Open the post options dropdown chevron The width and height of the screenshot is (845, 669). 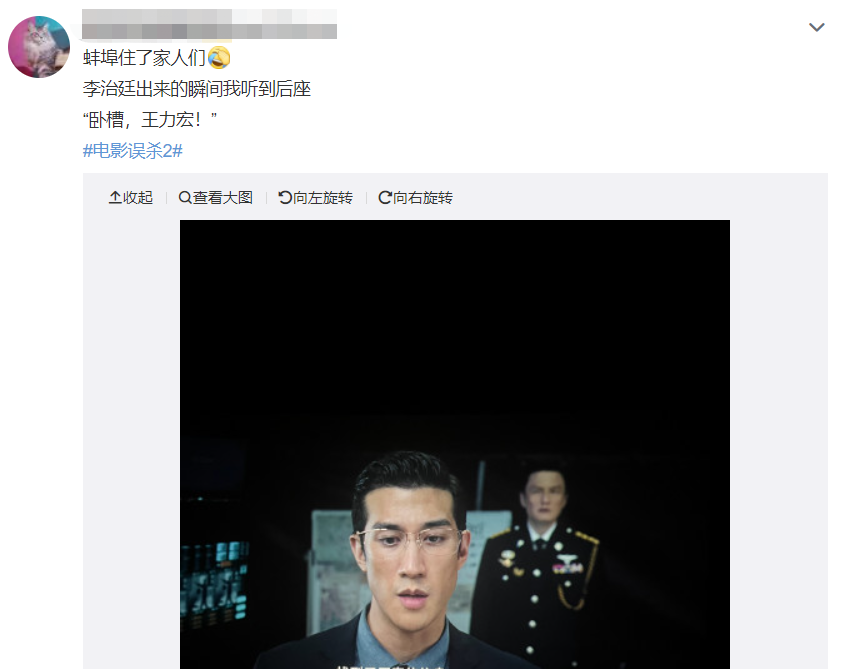click(x=817, y=27)
